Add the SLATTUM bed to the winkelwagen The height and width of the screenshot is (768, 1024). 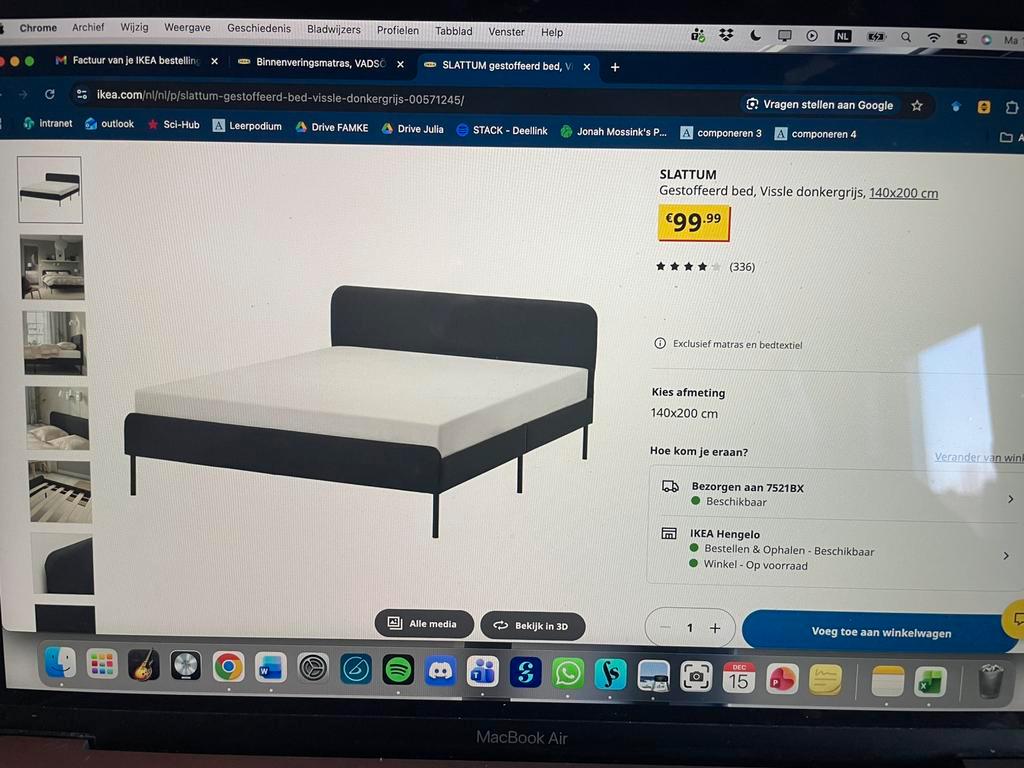pyautogui.click(x=880, y=632)
